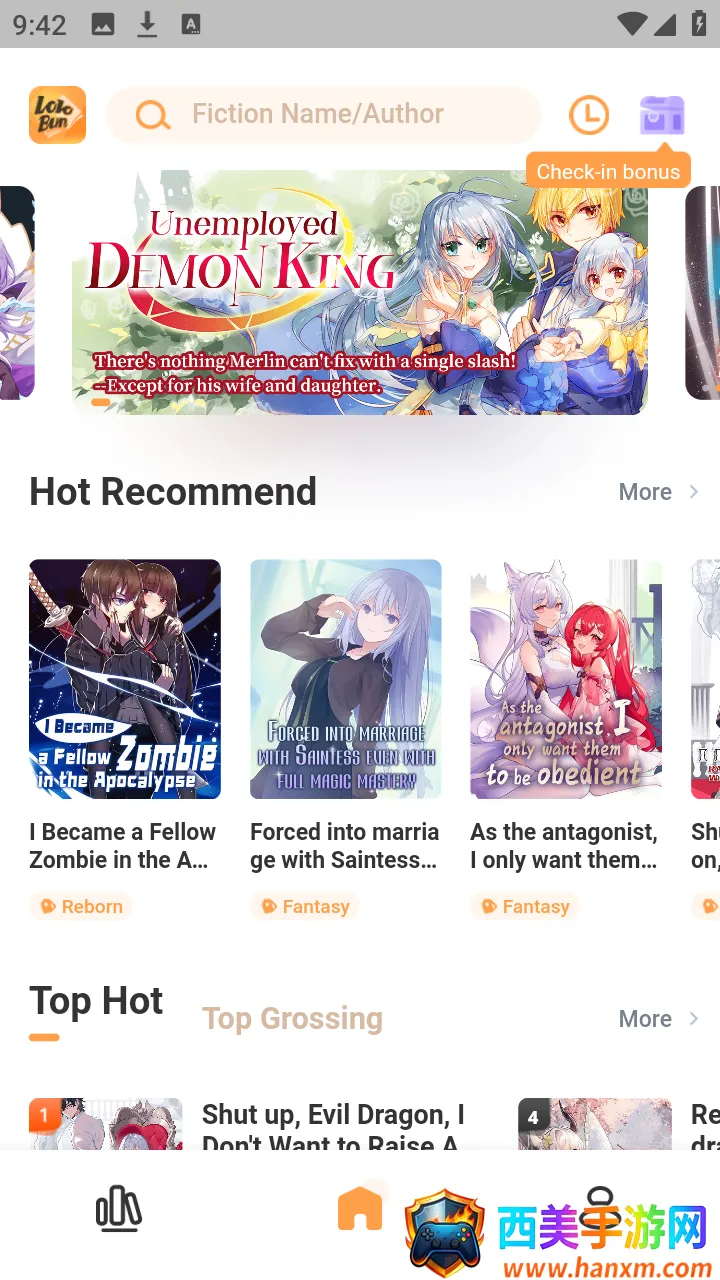This screenshot has height=1280, width=720.
Task: View more Hot Recommend titles
Action: coord(658,492)
